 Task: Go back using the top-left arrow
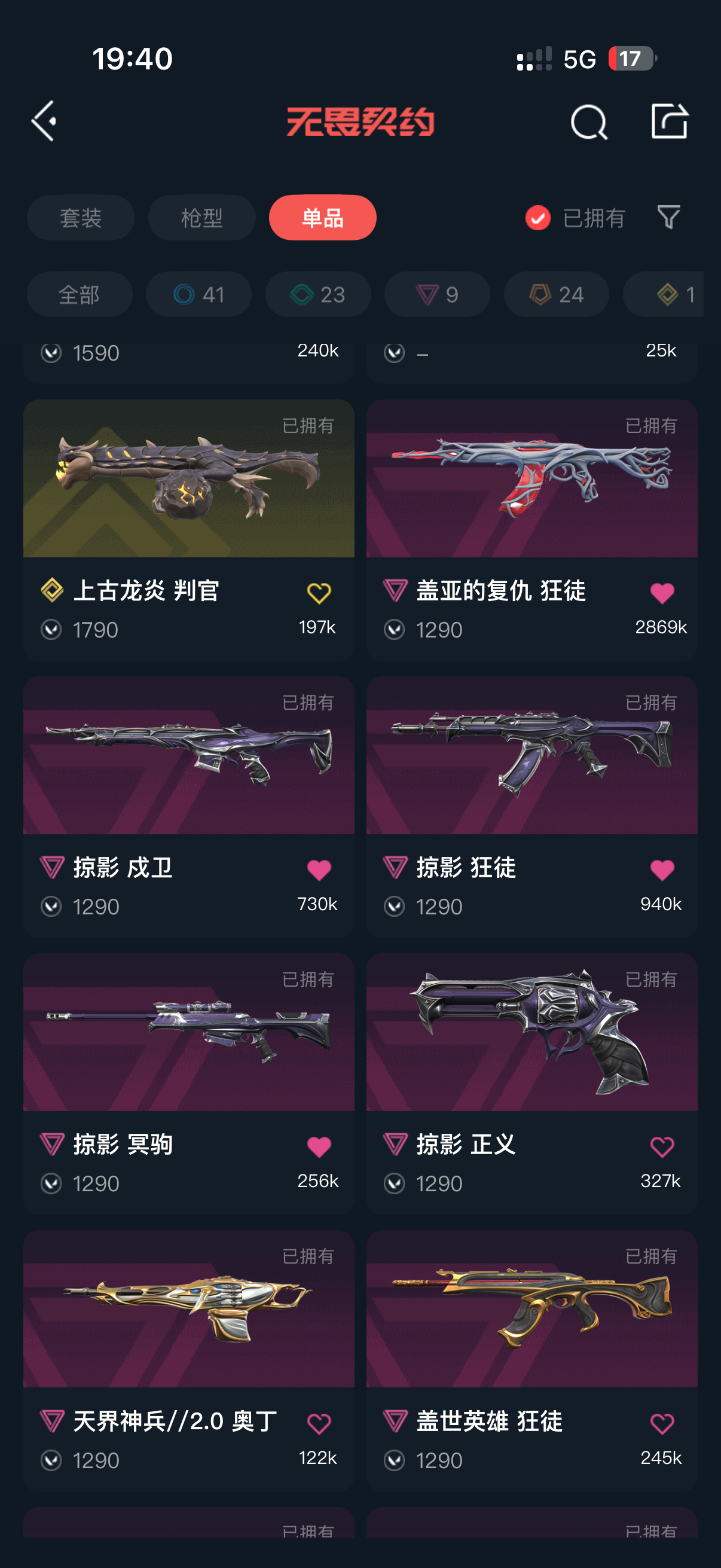click(x=44, y=121)
